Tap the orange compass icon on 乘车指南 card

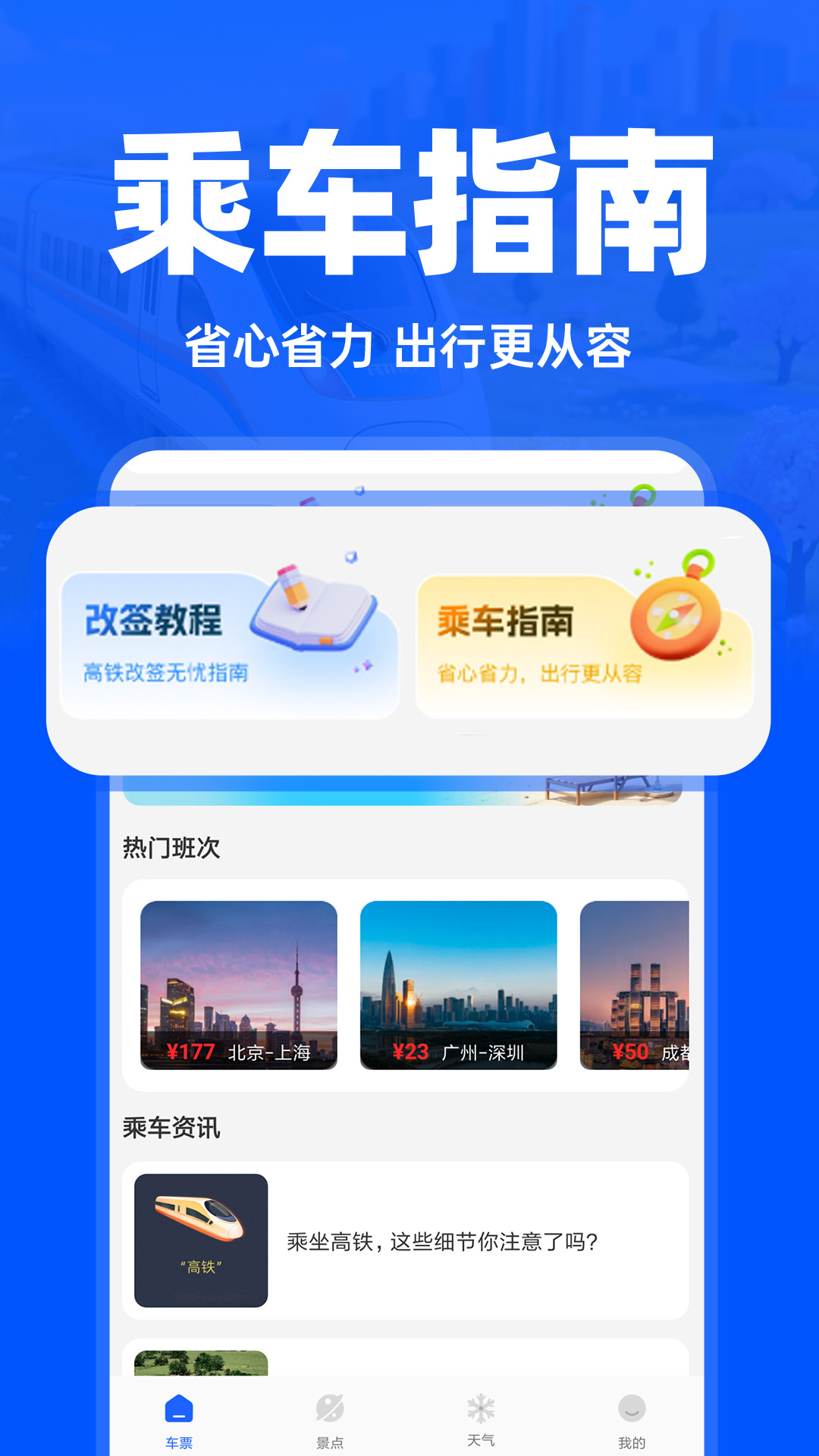pos(674,614)
